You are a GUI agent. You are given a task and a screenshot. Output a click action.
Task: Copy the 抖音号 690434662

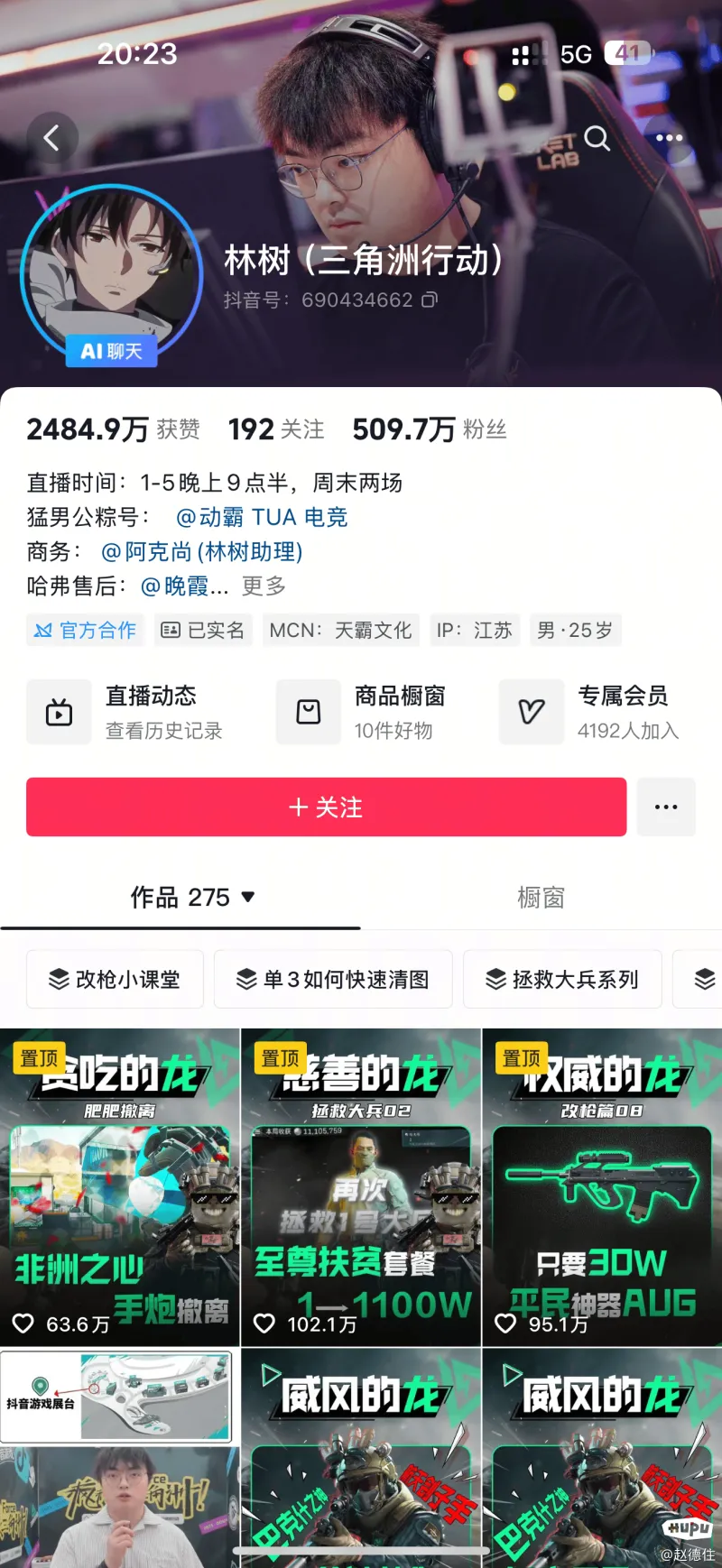click(430, 300)
